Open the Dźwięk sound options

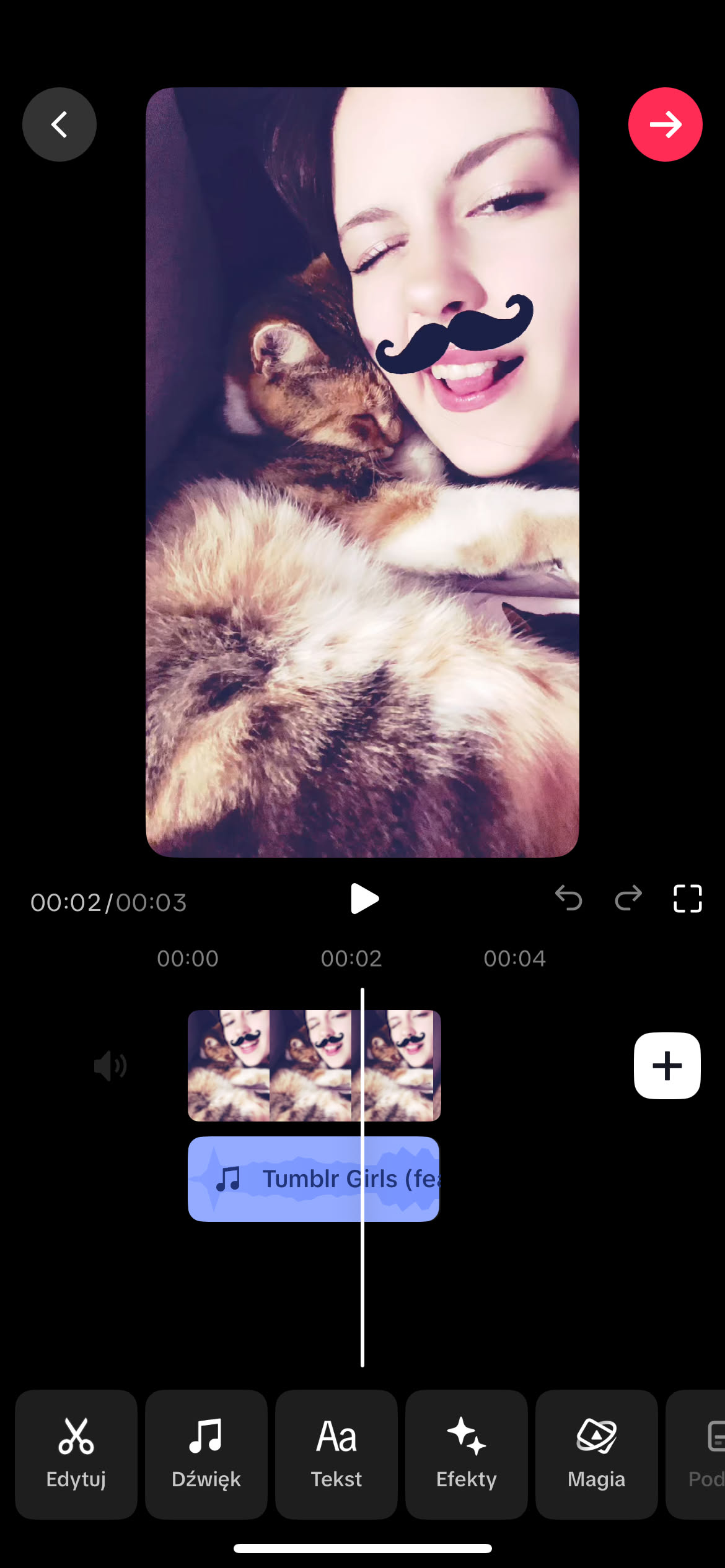click(206, 1454)
